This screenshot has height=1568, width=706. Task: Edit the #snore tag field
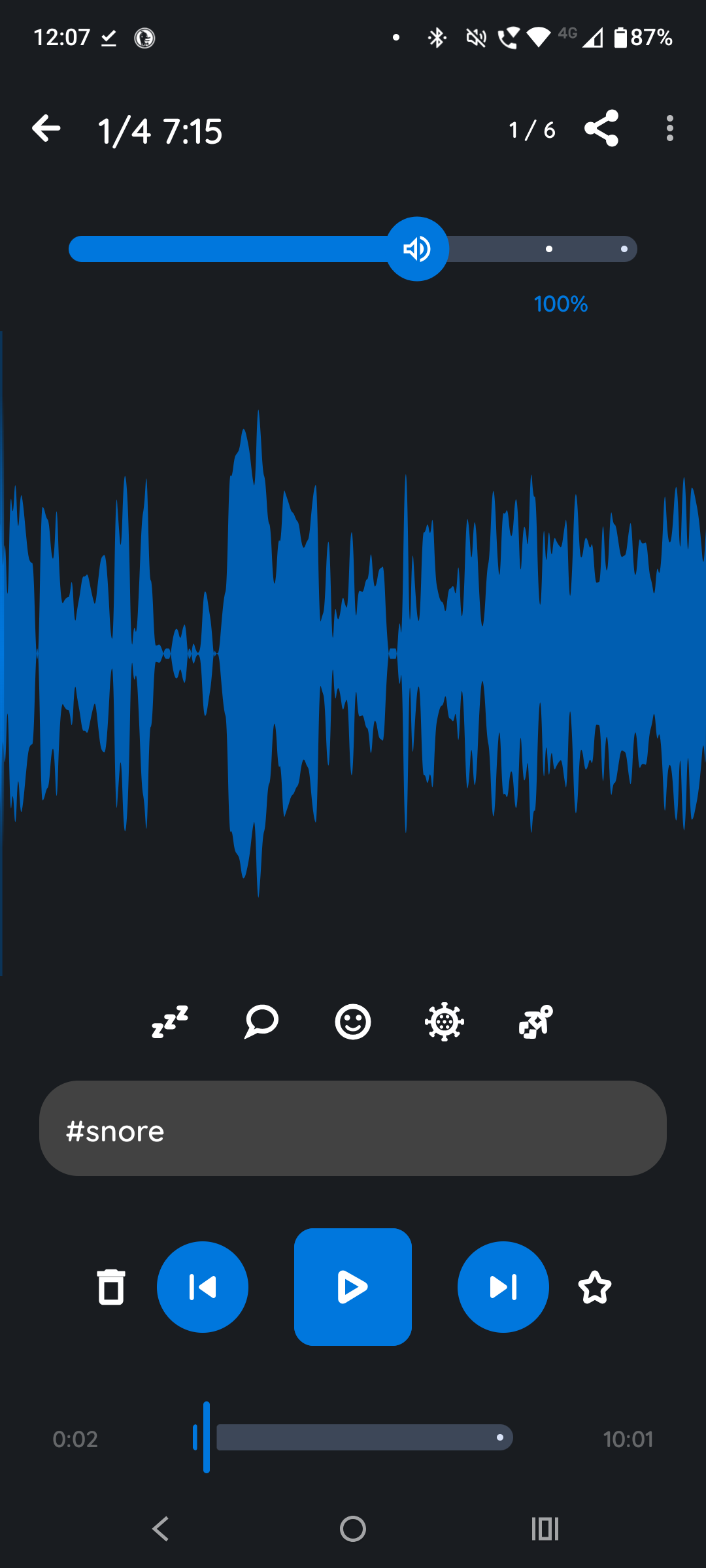pyautogui.click(x=353, y=1128)
